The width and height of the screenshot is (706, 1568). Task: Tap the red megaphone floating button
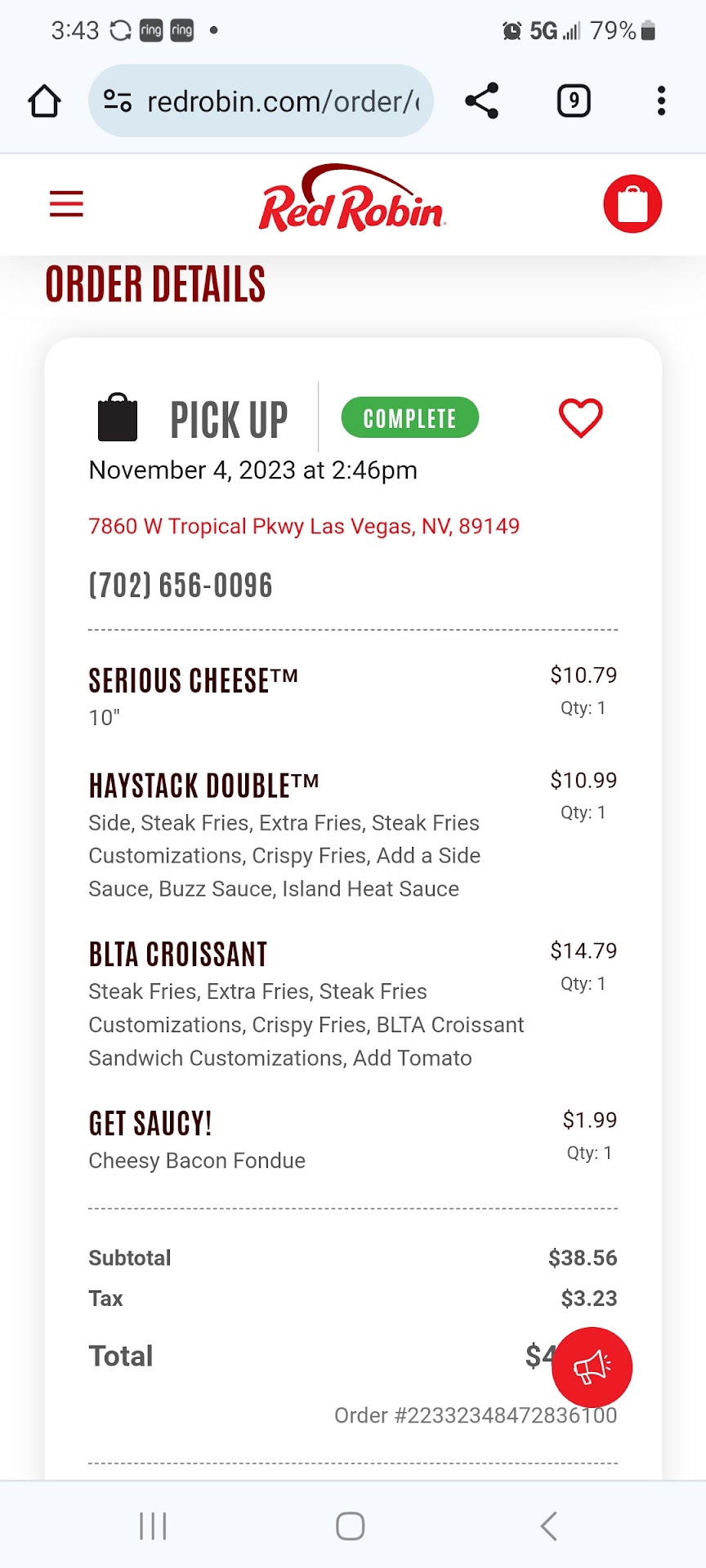click(592, 1367)
